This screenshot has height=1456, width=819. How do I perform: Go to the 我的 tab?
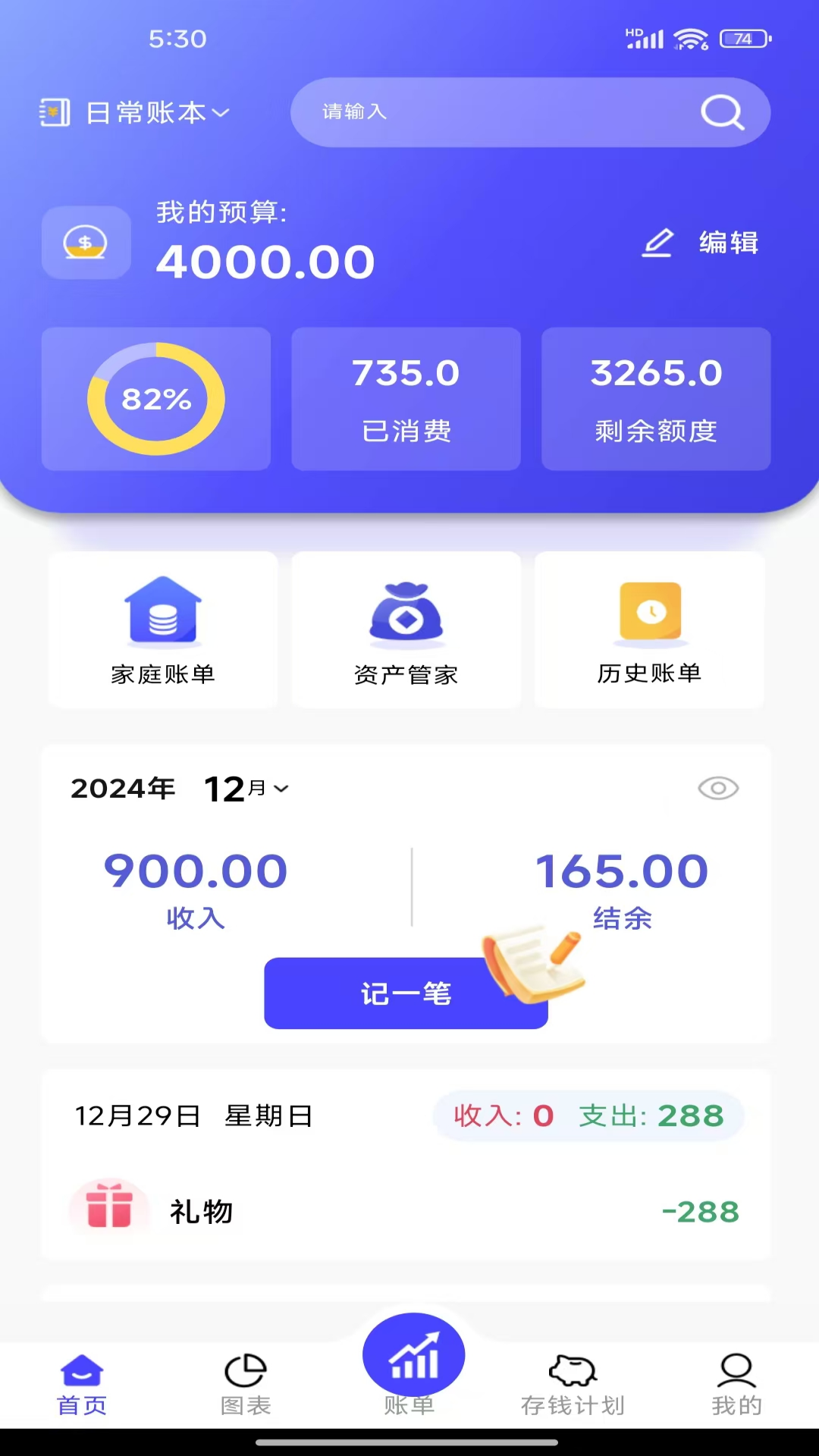coord(736,1385)
